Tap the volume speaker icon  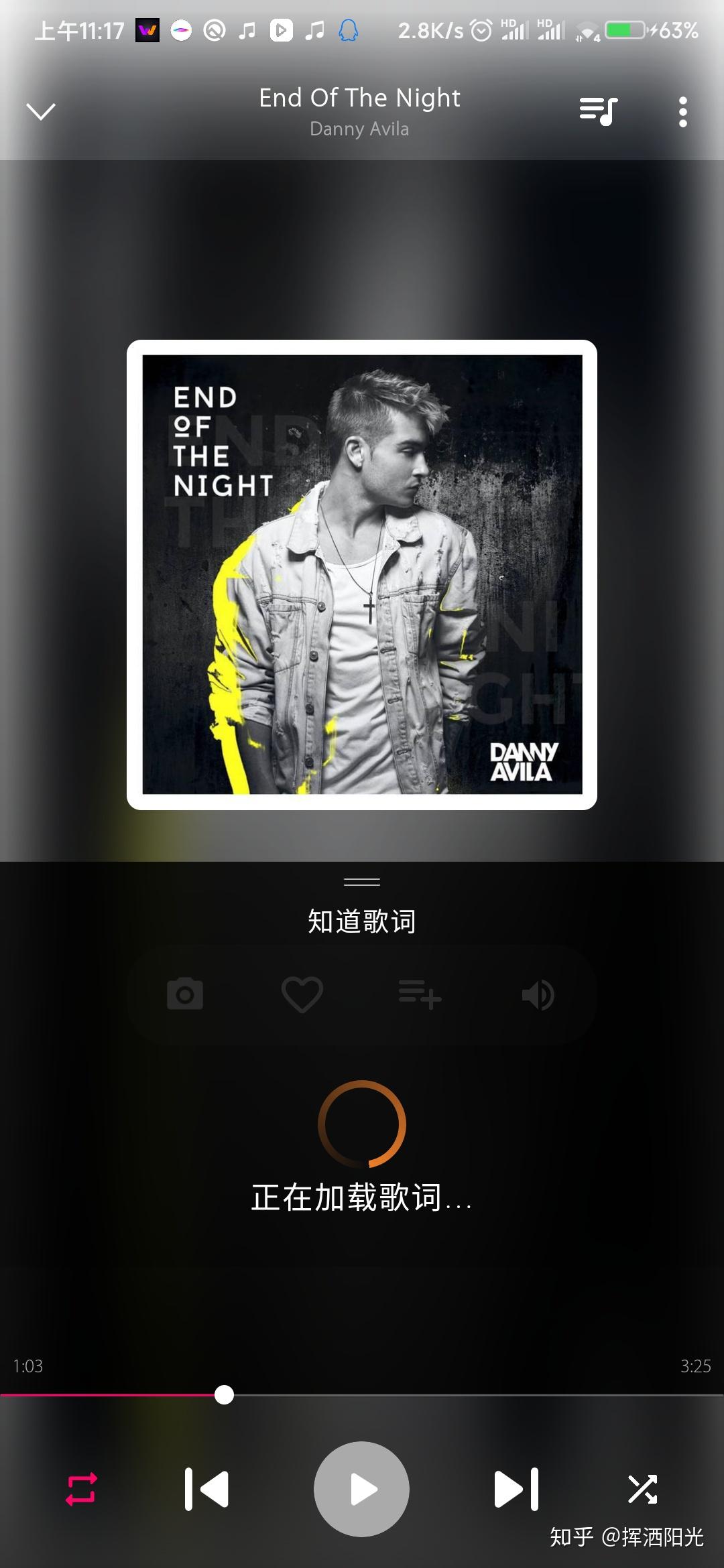538,994
